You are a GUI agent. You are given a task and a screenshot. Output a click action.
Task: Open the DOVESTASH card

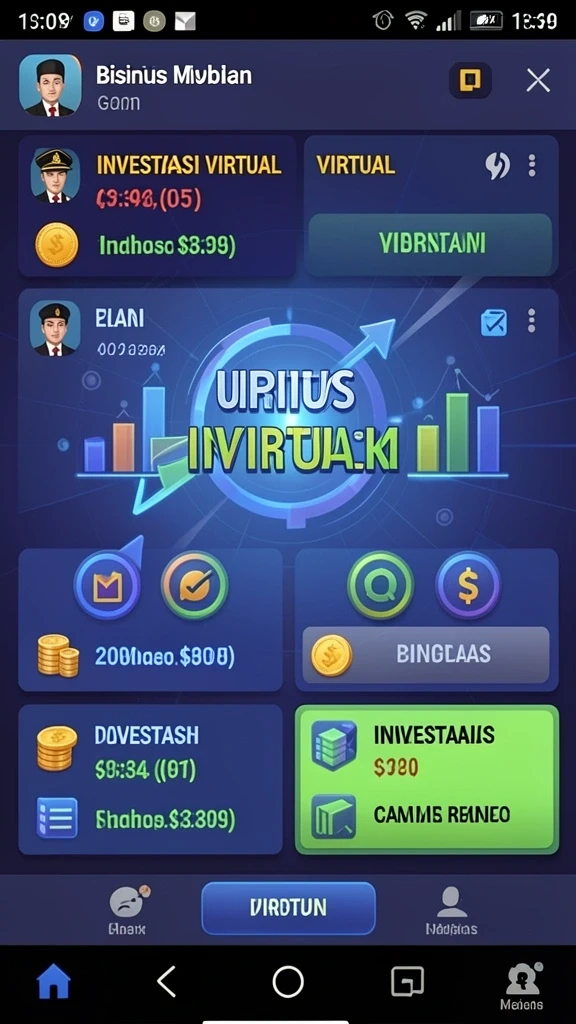(x=150, y=779)
